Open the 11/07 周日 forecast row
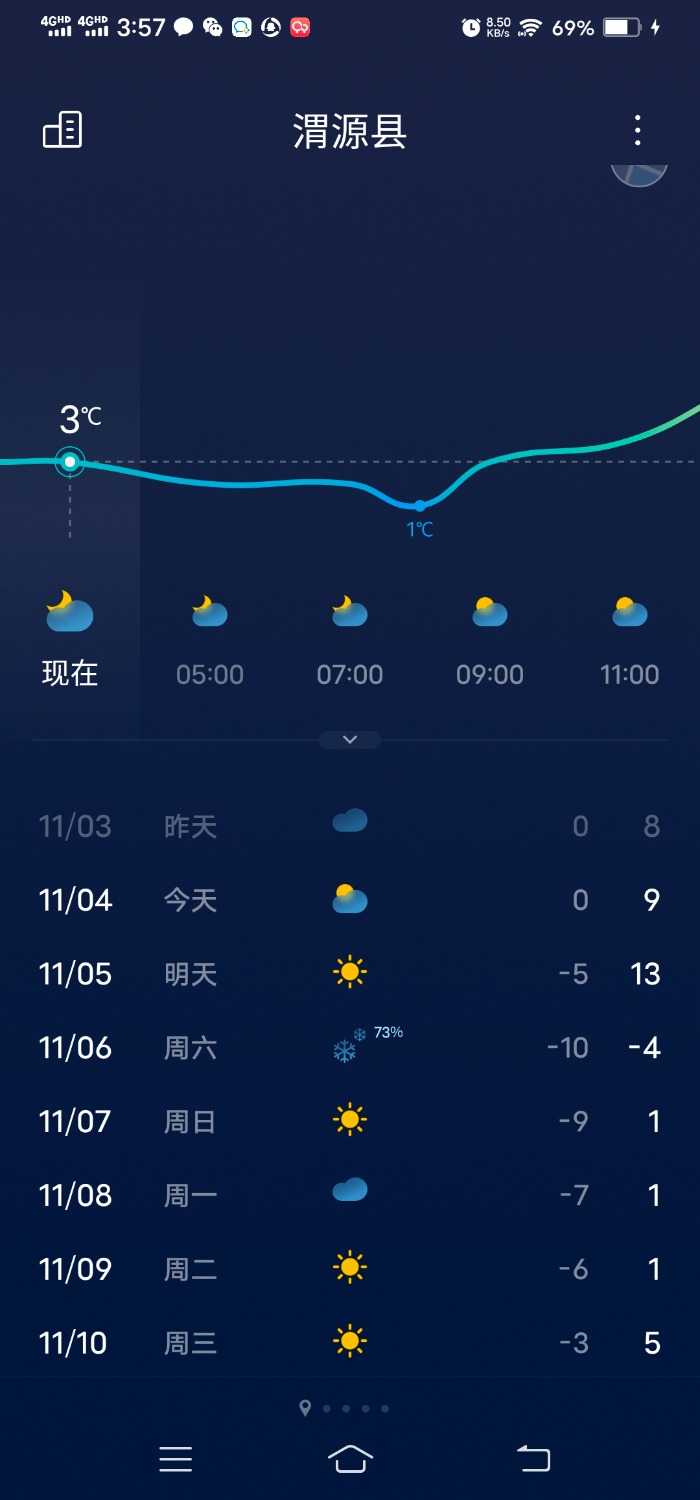 pyautogui.click(x=350, y=1121)
